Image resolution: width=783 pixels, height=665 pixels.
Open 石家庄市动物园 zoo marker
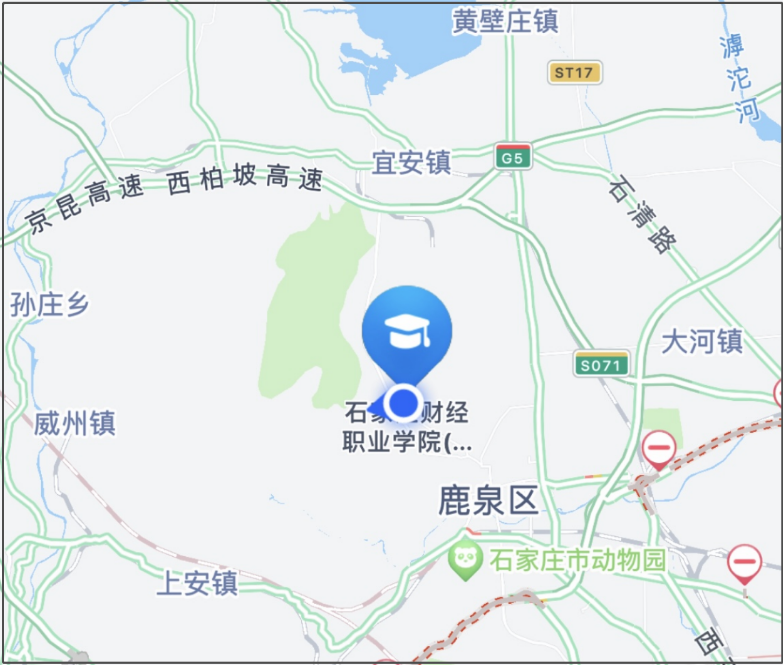(465, 560)
